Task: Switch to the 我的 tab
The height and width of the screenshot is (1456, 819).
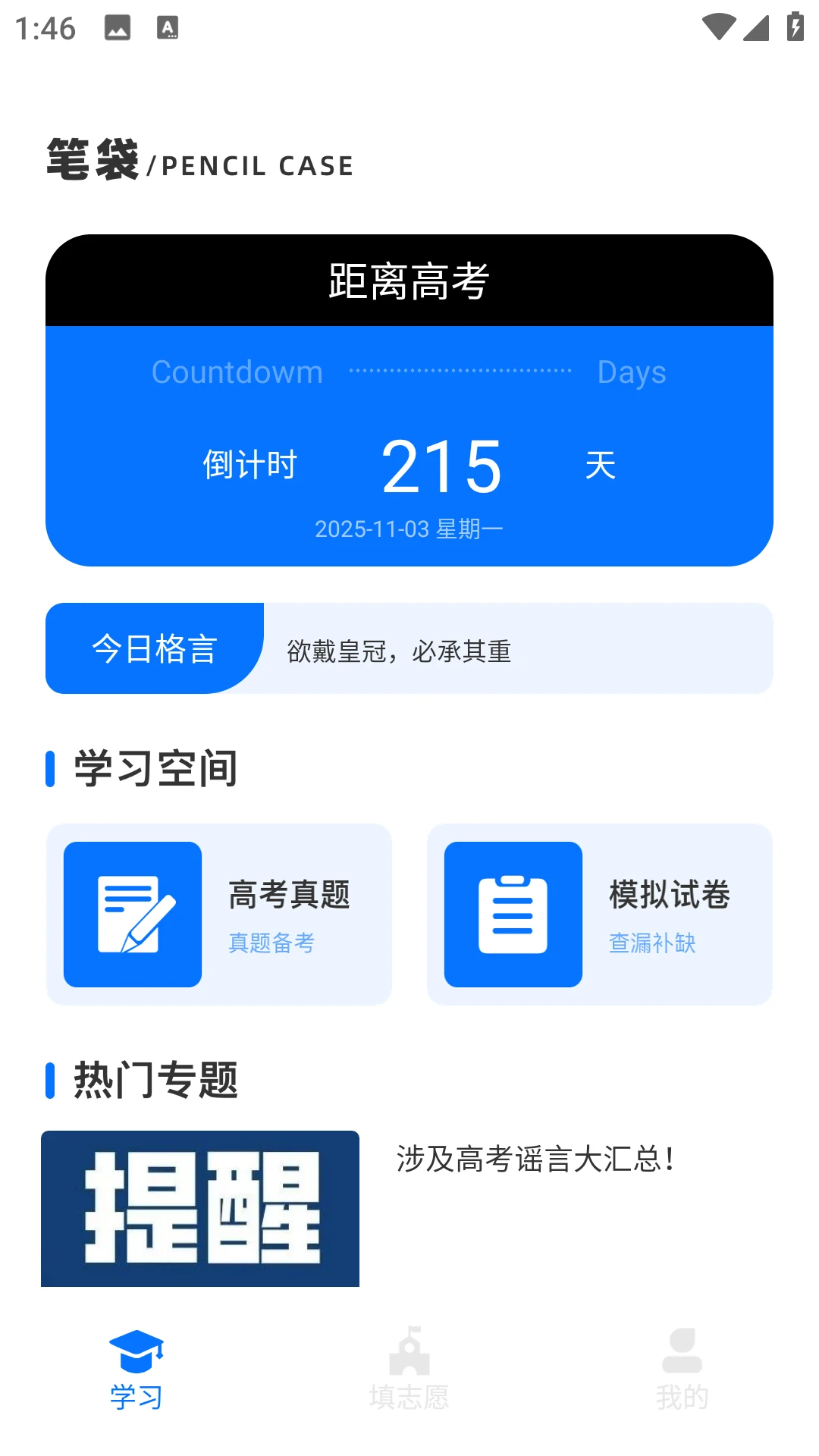Action: (682, 1370)
